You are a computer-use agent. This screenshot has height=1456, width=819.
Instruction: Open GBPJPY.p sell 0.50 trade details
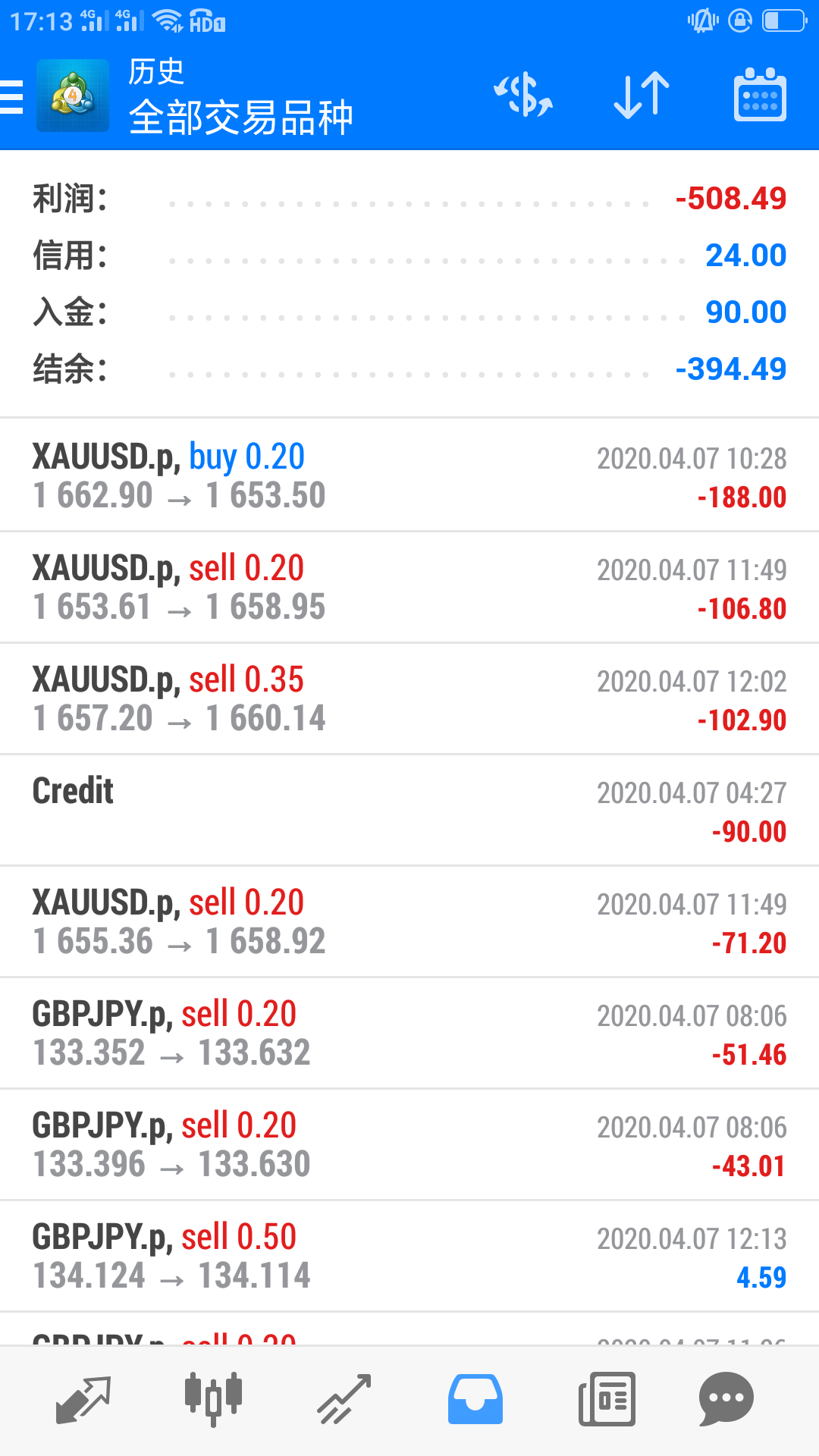point(409,1256)
